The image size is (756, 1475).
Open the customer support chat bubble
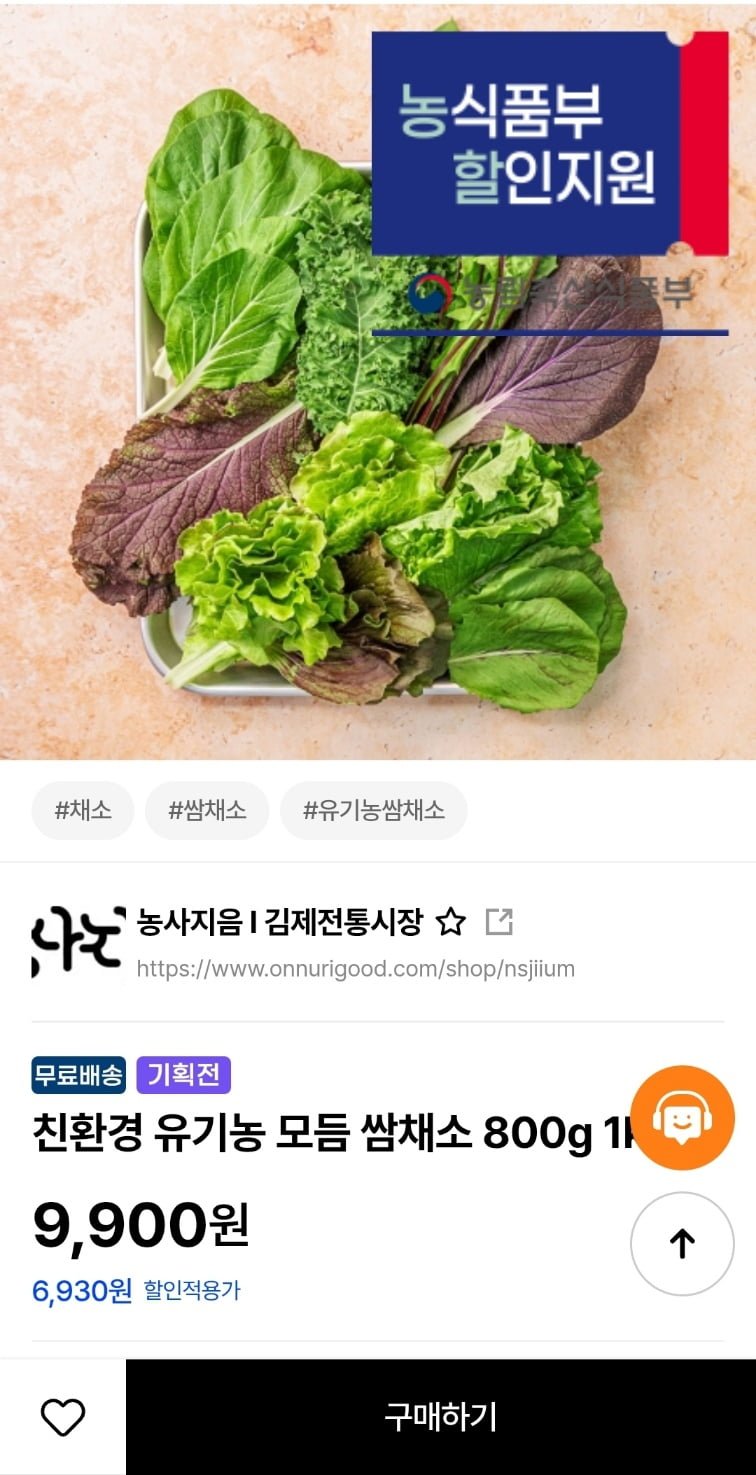(x=682, y=1118)
